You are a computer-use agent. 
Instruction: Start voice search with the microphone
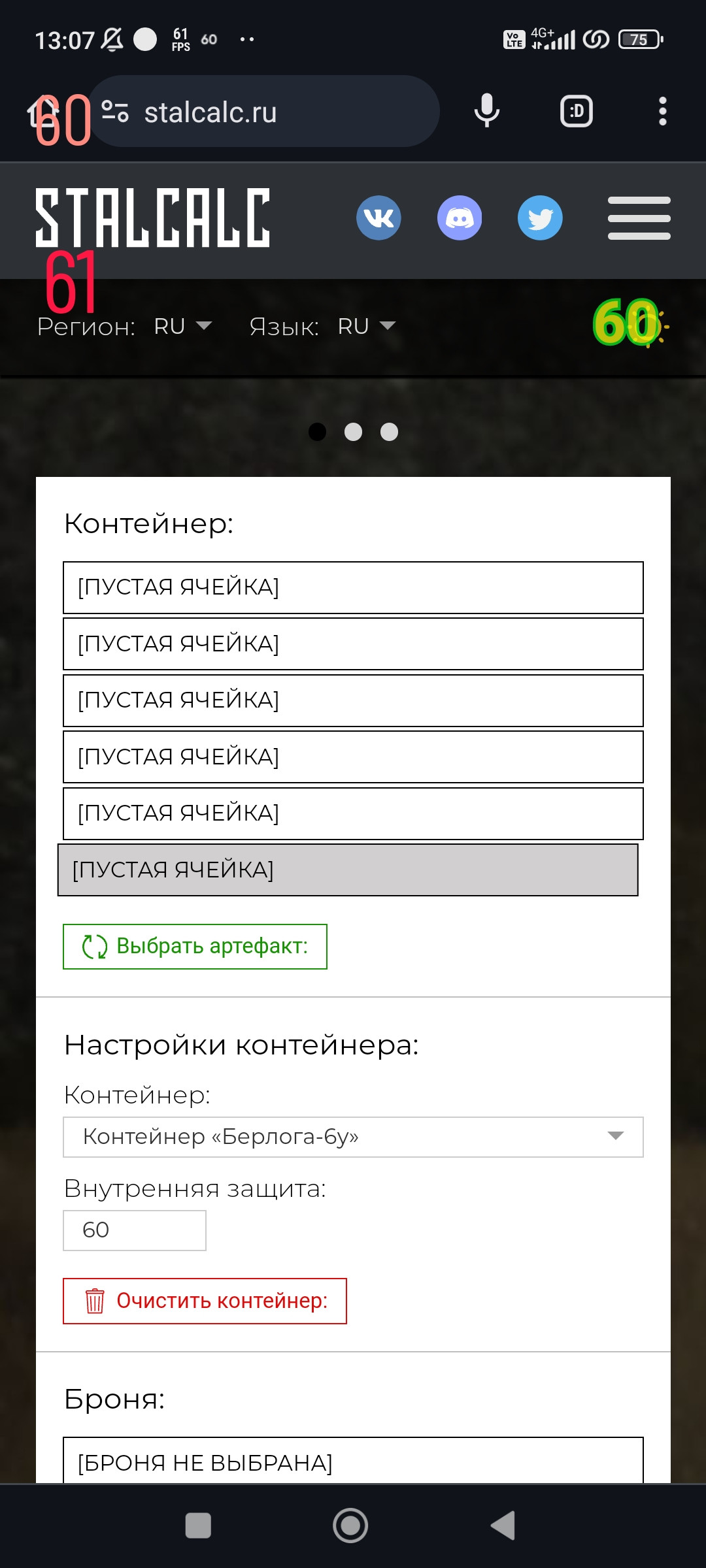tap(487, 110)
